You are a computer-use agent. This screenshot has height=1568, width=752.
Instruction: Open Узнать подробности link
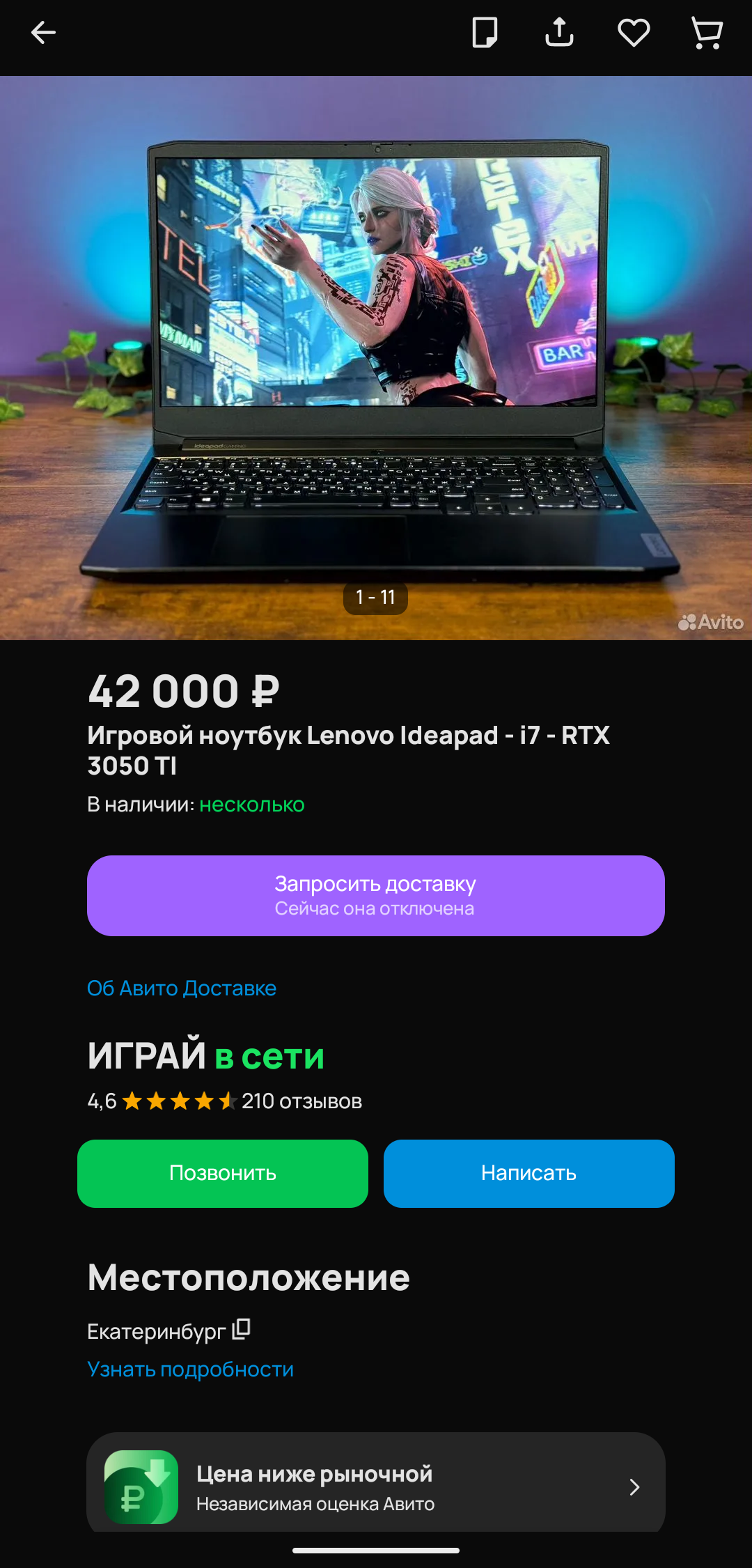point(190,1369)
